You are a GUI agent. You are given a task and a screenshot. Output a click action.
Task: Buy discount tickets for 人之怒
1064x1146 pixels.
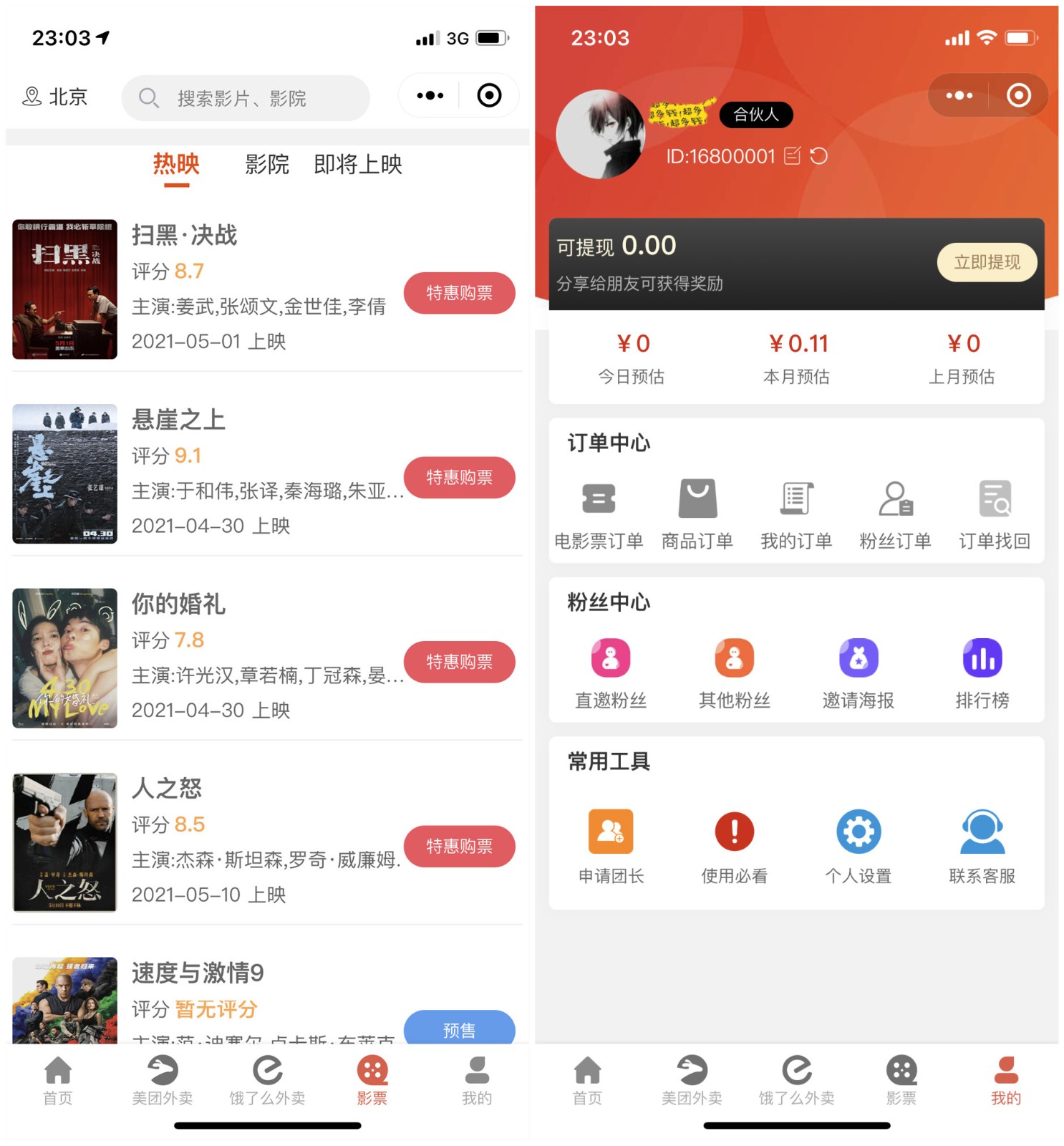point(459,846)
